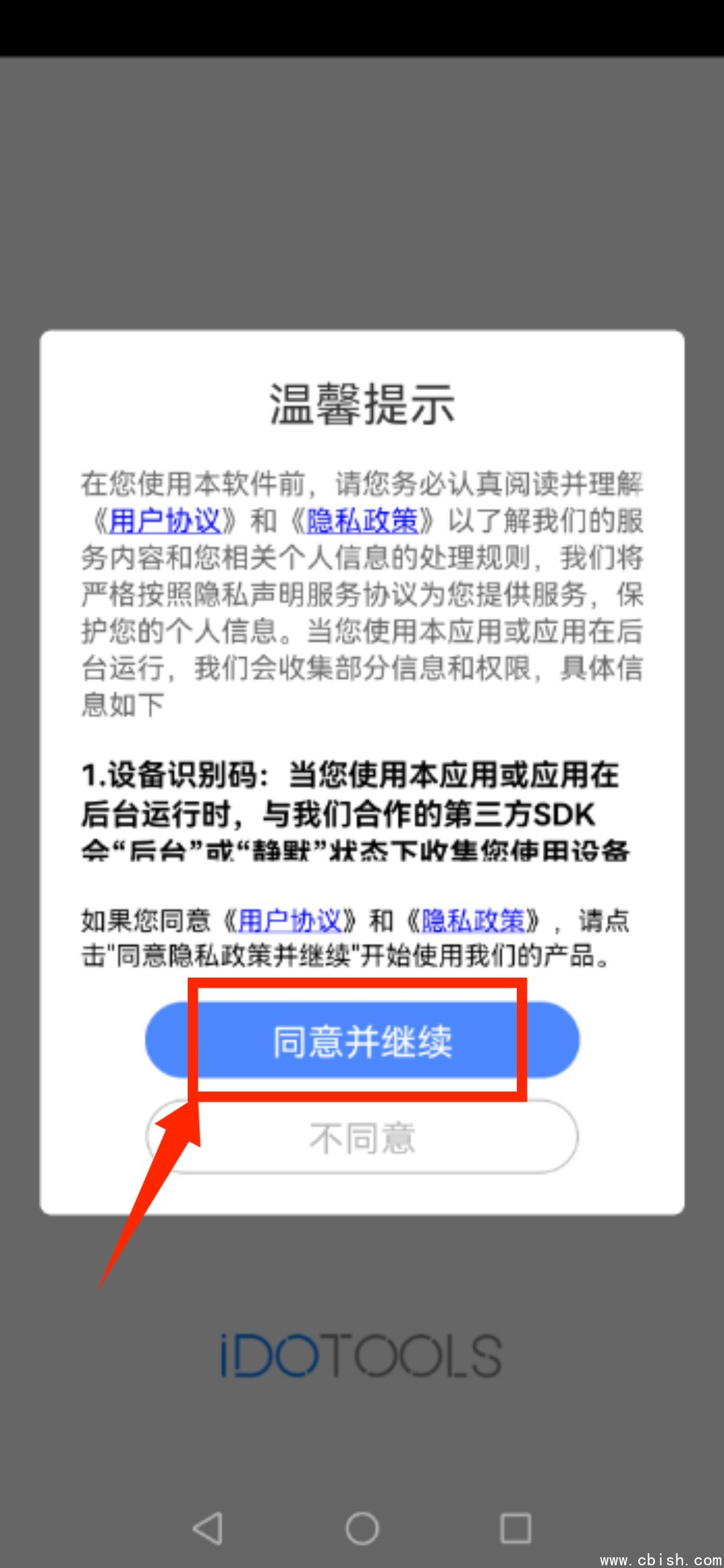Open the recent apps view
The width and height of the screenshot is (724, 1568).
click(x=516, y=1528)
